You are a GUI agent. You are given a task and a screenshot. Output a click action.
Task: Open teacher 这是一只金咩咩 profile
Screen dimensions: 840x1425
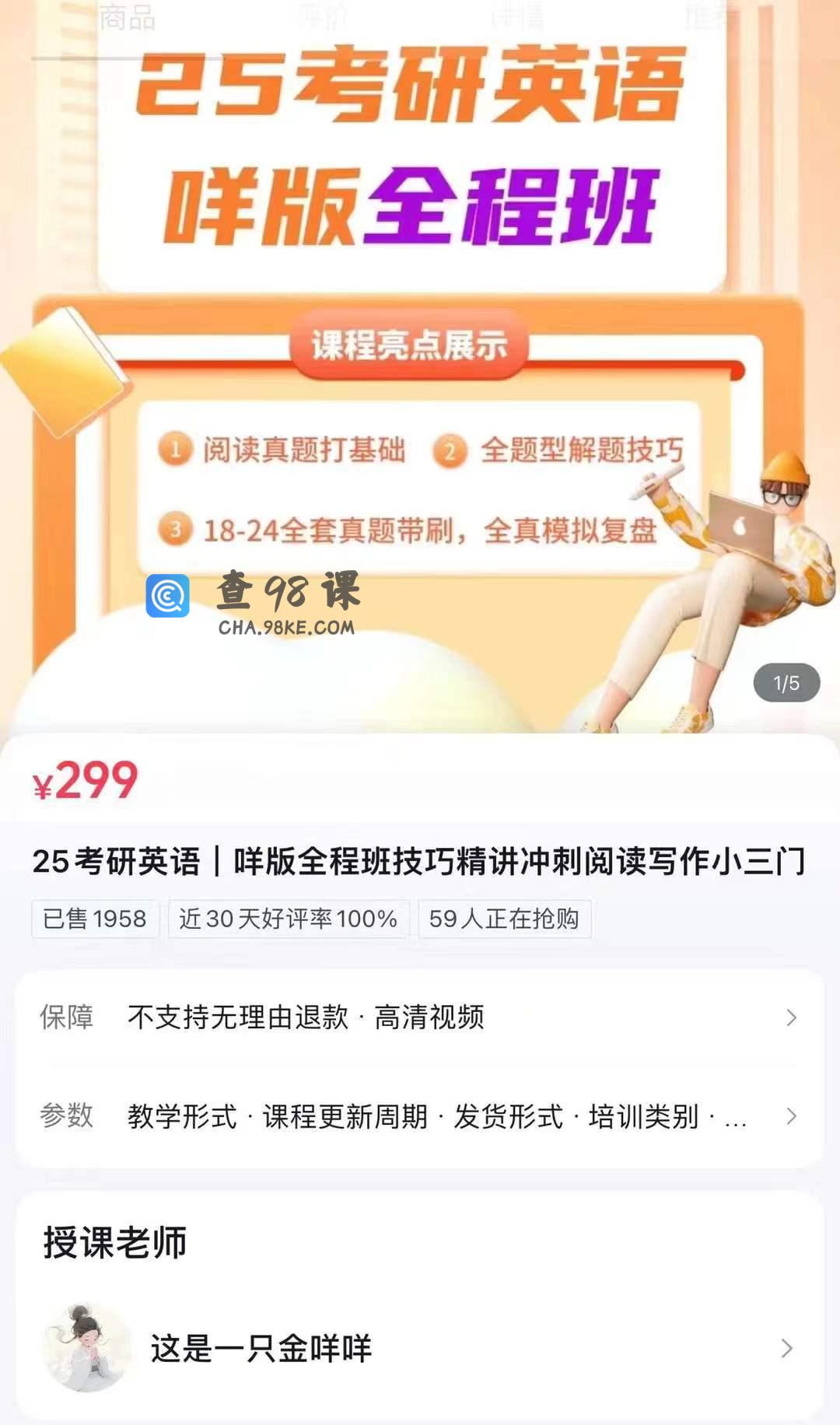pos(420,1348)
